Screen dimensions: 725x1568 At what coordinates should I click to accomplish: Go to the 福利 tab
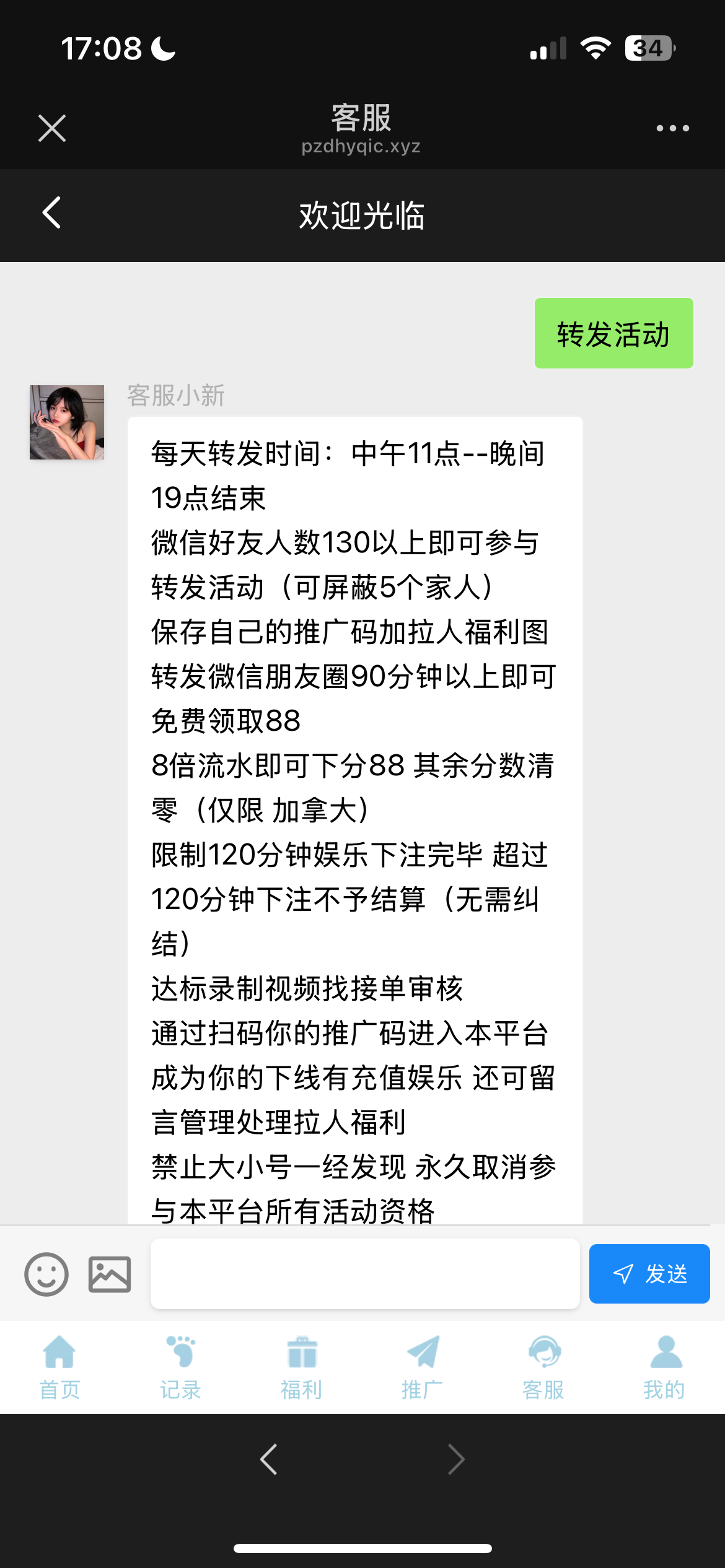(301, 1367)
